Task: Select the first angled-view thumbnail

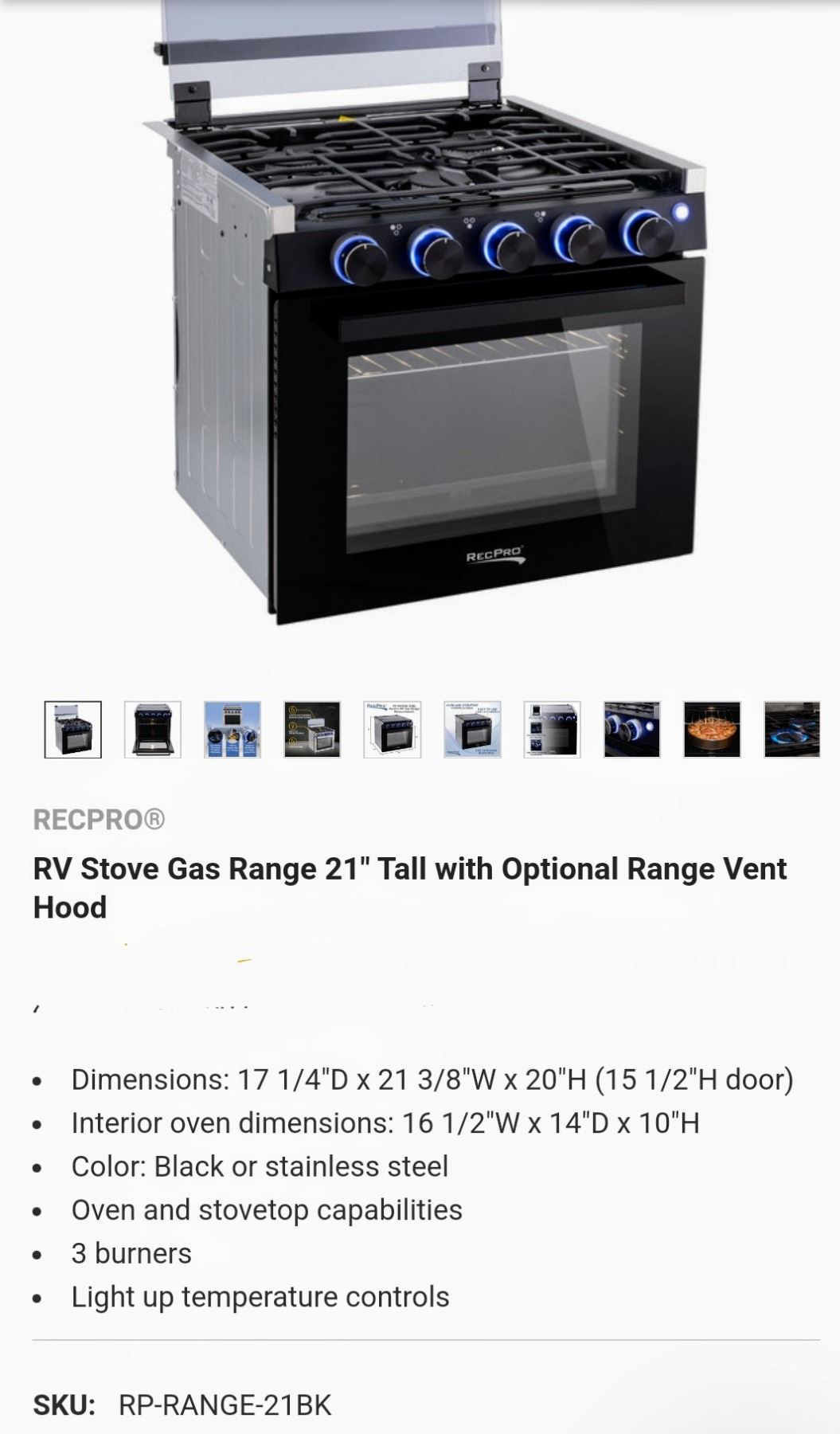Action: (x=72, y=729)
